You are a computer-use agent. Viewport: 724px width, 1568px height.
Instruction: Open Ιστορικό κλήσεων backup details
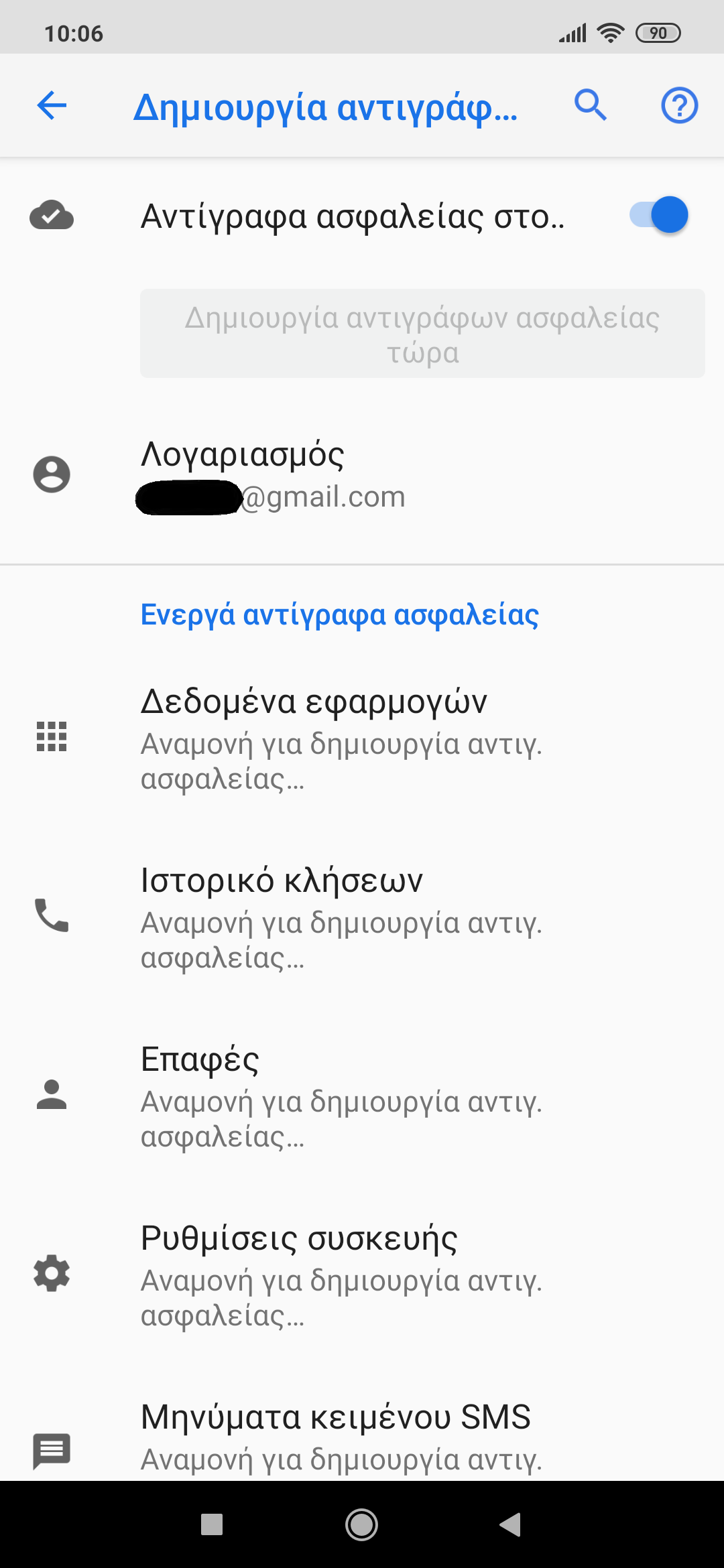pyautogui.click(x=362, y=916)
